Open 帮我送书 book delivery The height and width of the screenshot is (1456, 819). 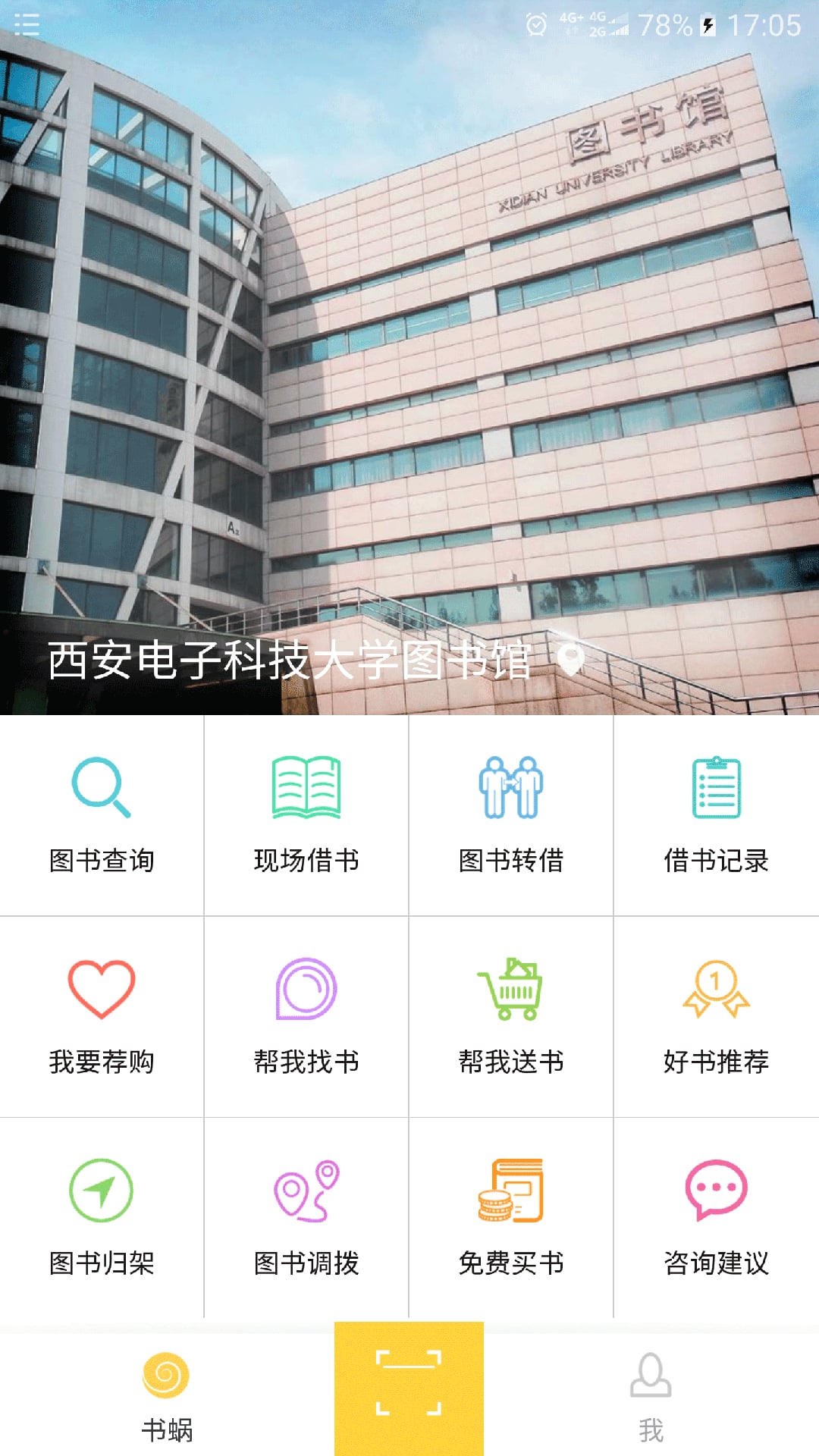(x=511, y=1016)
